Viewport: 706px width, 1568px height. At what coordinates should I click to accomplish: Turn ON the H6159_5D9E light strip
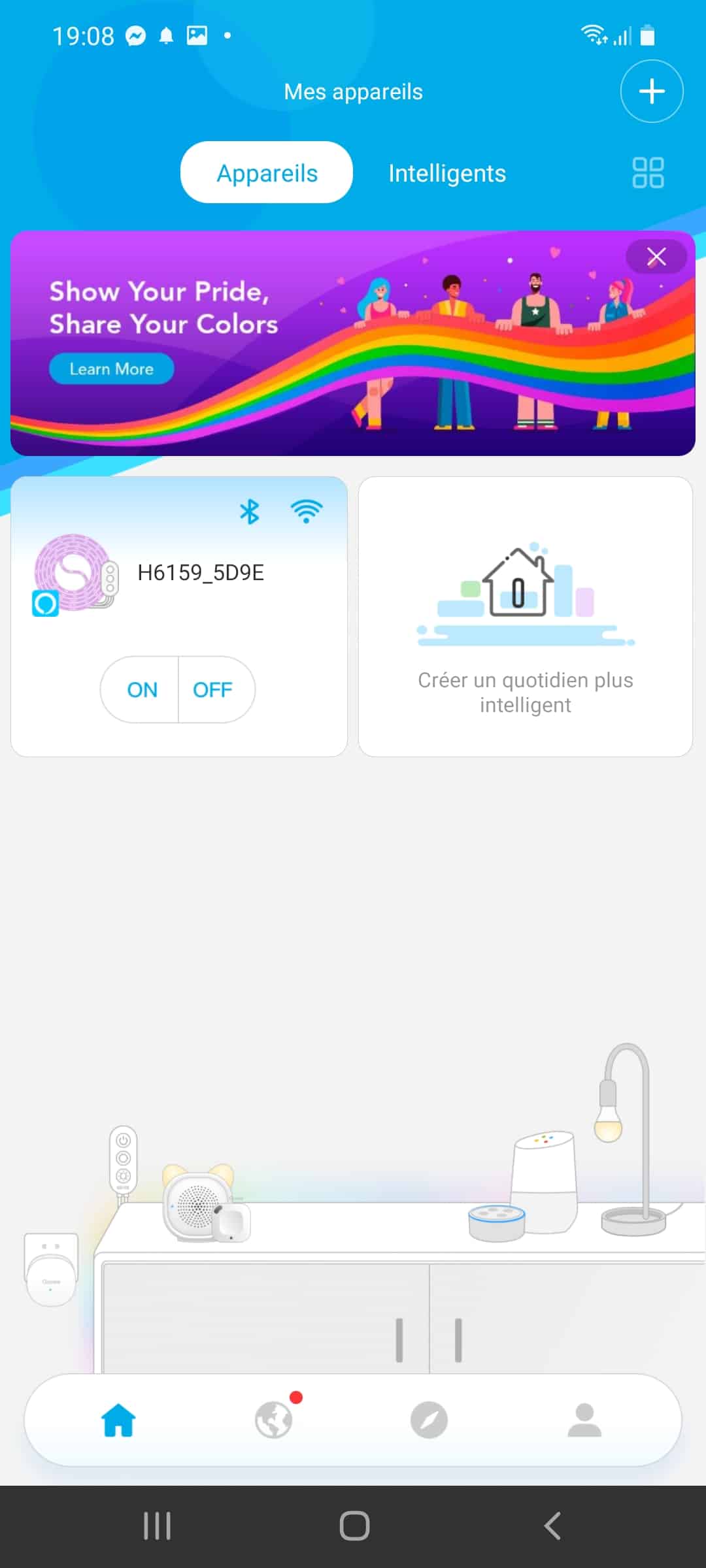[x=141, y=690]
